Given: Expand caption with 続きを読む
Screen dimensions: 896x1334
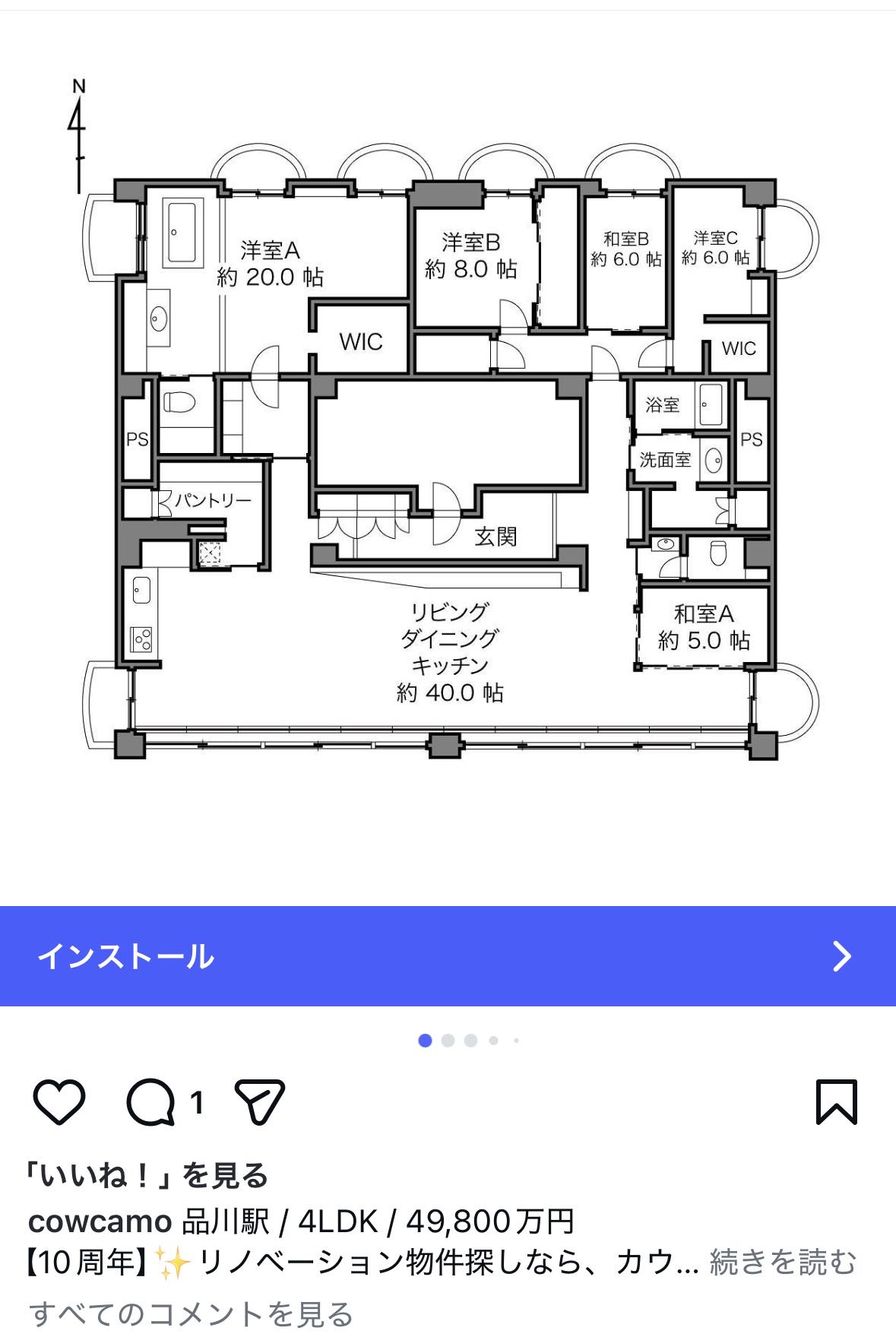Looking at the screenshot, I should 782,1263.
